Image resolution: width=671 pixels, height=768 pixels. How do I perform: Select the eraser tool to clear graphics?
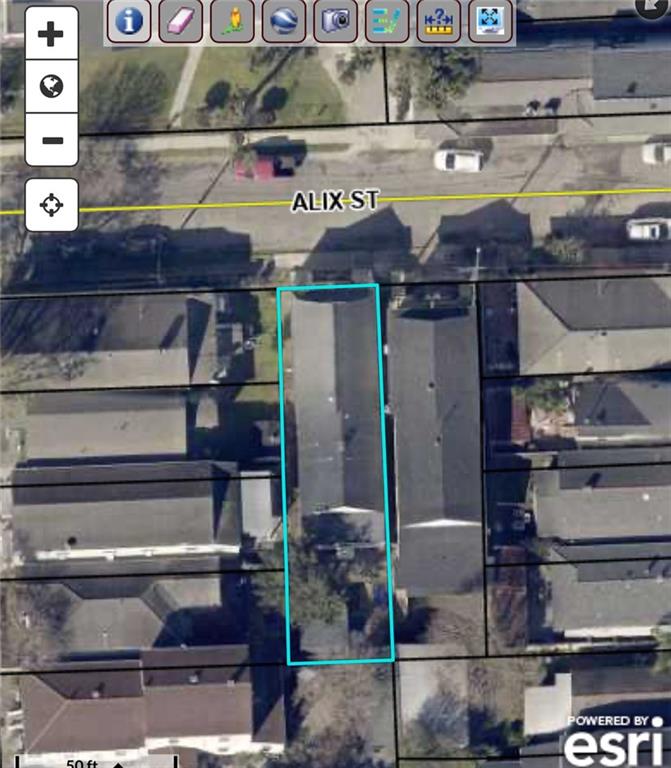tap(180, 20)
